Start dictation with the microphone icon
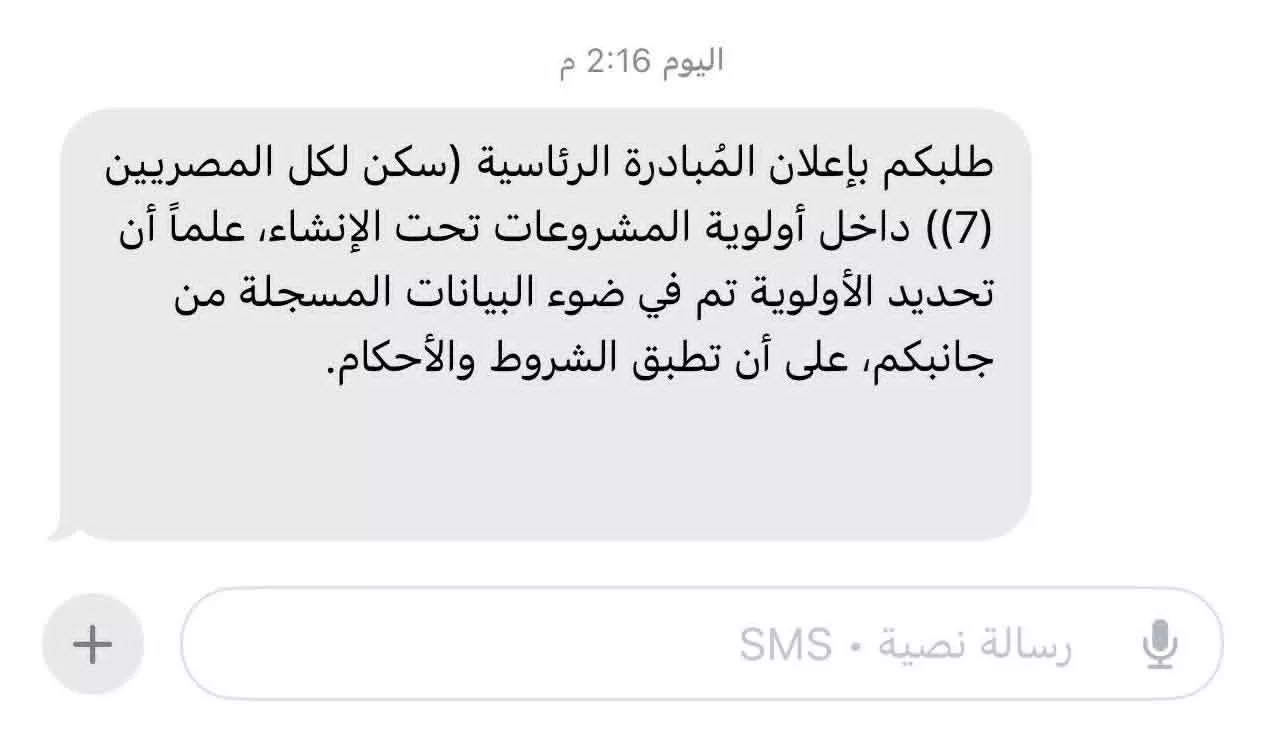The width and height of the screenshot is (1284, 747). pyautogui.click(x=1159, y=645)
